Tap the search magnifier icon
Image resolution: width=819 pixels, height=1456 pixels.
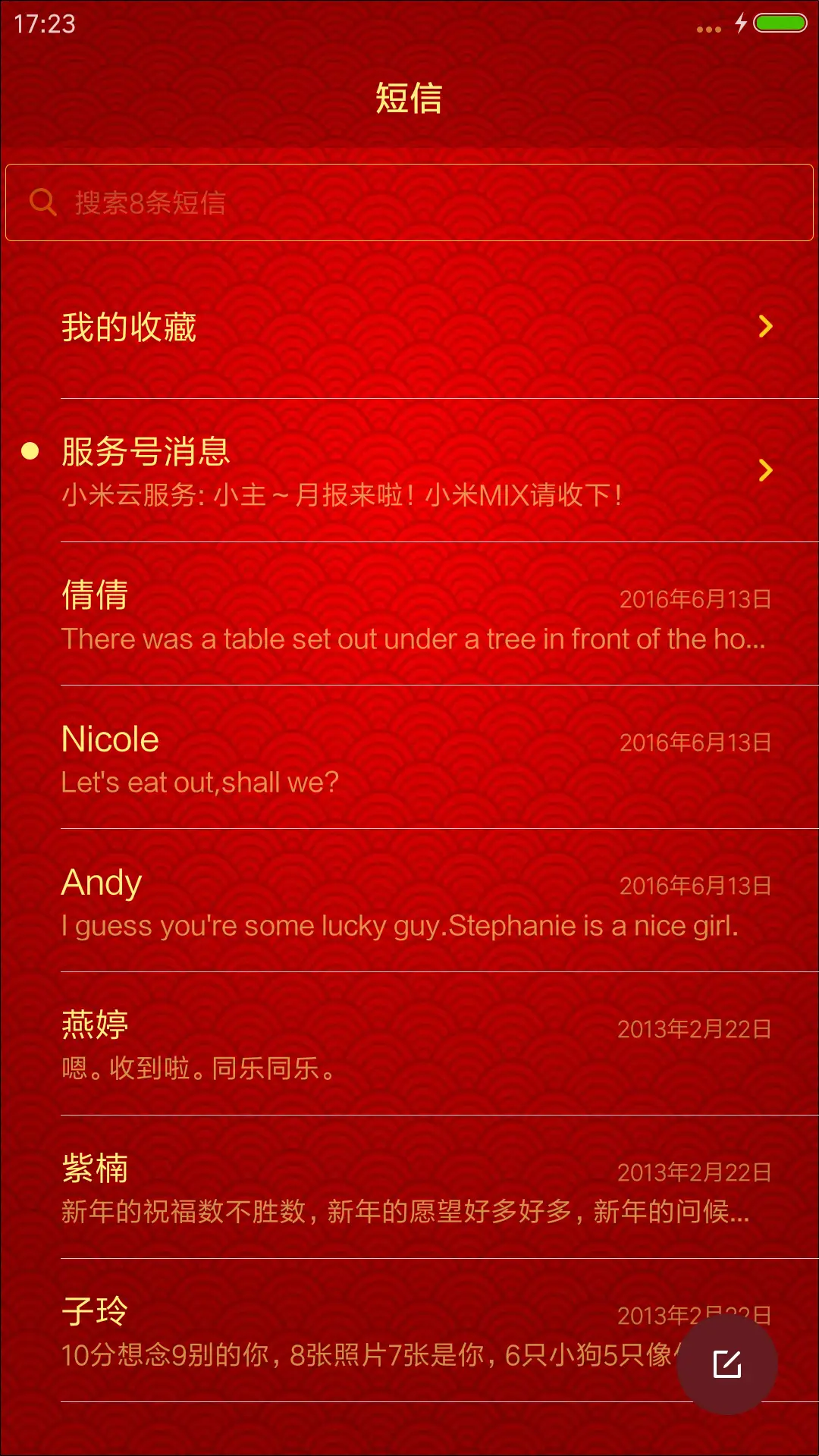point(42,201)
